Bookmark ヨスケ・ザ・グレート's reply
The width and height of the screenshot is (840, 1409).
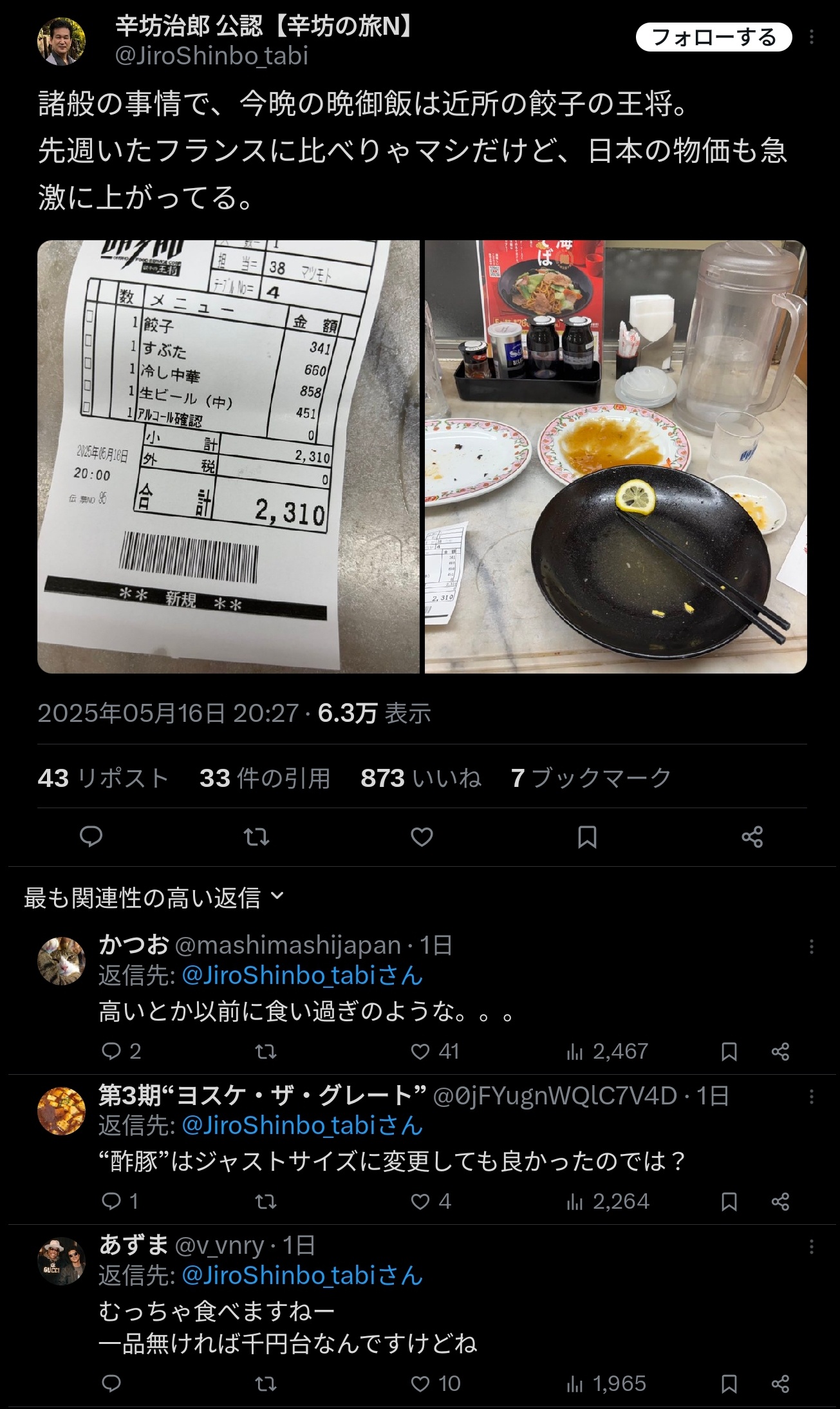pos(729,1202)
